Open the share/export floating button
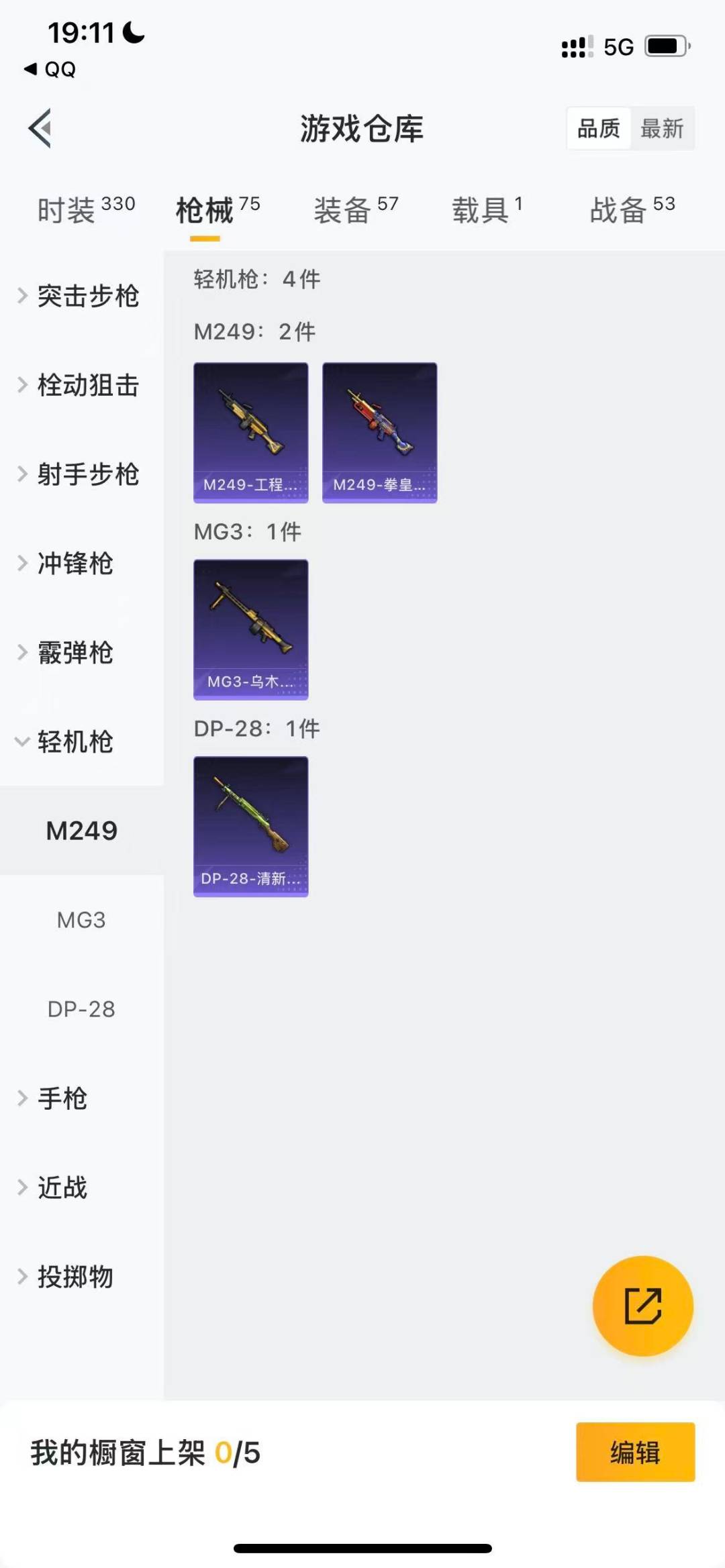The height and width of the screenshot is (1568, 725). tap(642, 1304)
